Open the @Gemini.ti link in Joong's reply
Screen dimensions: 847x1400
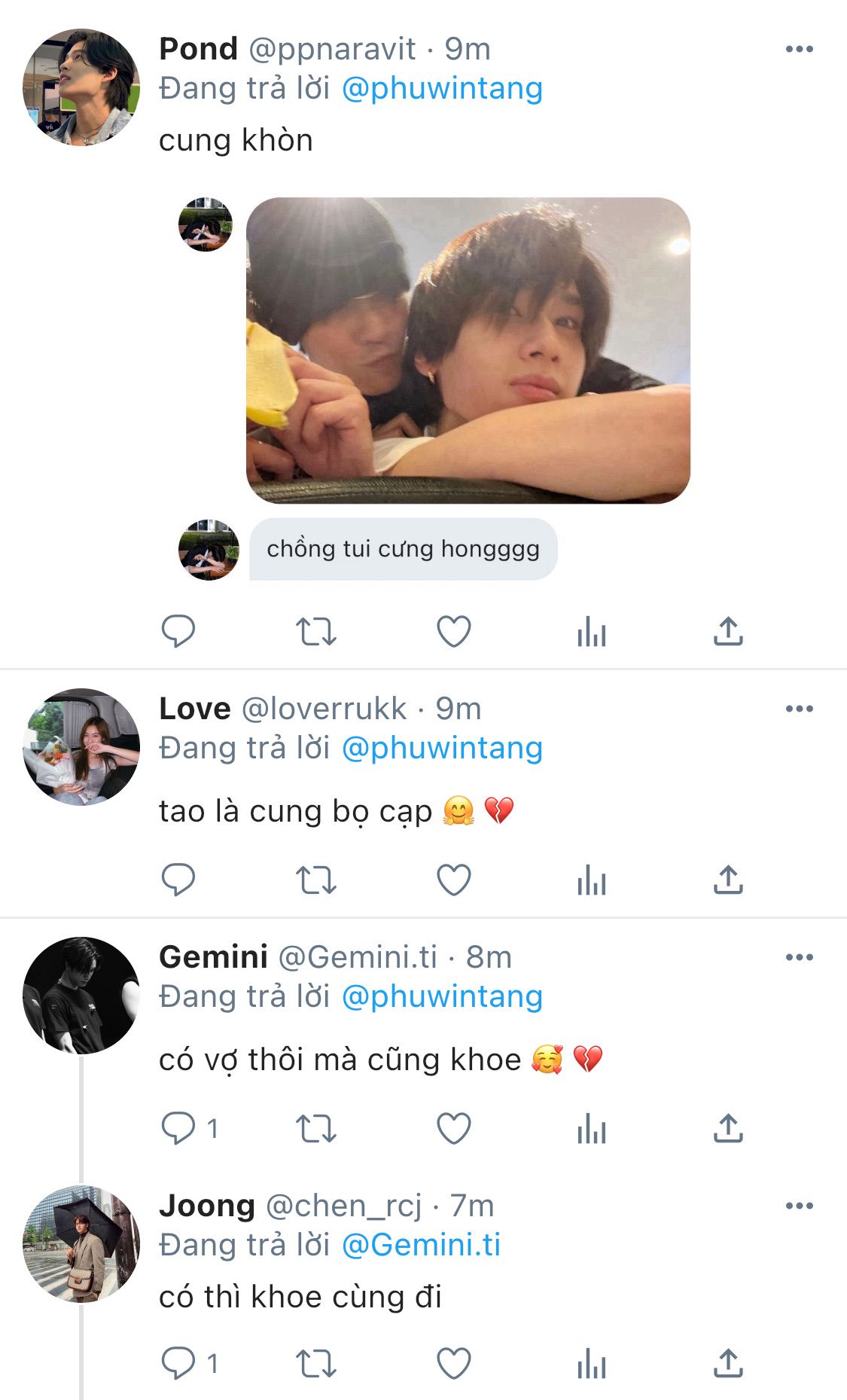(x=421, y=1245)
